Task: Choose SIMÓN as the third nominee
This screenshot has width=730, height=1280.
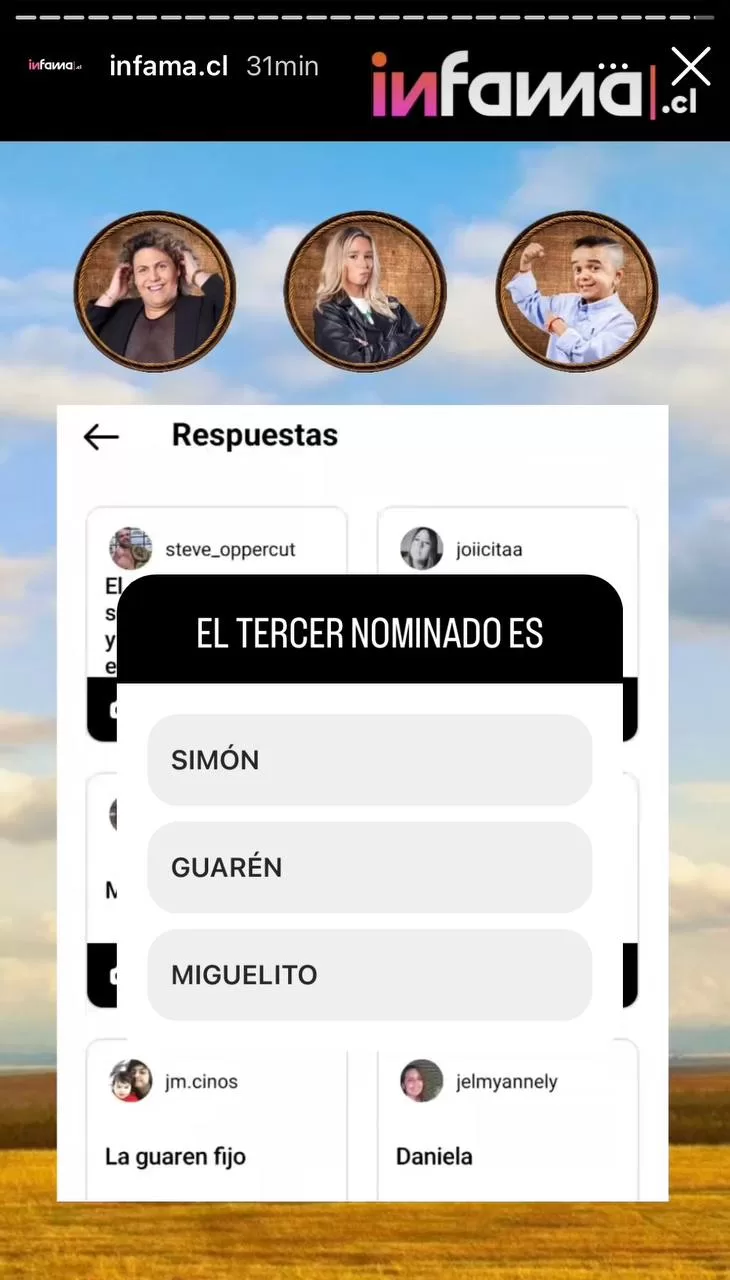Action: point(369,760)
